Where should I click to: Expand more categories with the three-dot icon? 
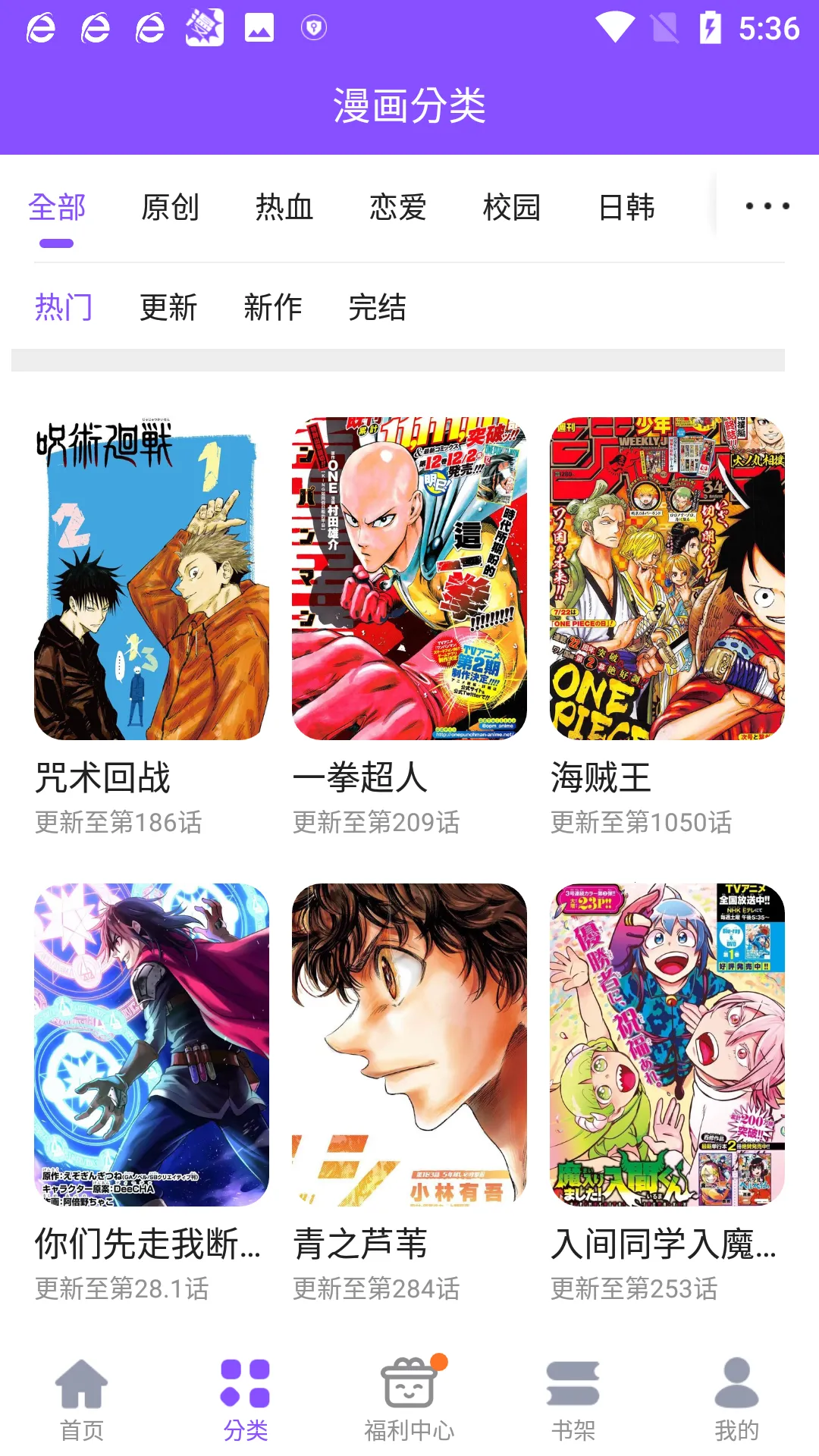767,206
